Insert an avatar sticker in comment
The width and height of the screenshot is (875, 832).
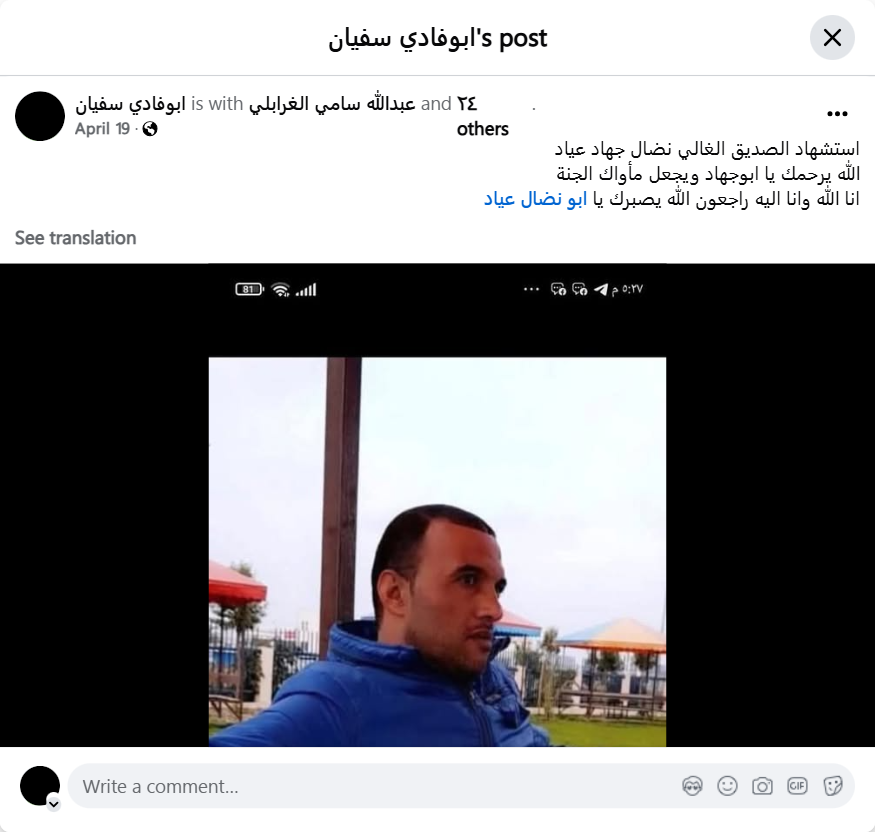click(692, 786)
